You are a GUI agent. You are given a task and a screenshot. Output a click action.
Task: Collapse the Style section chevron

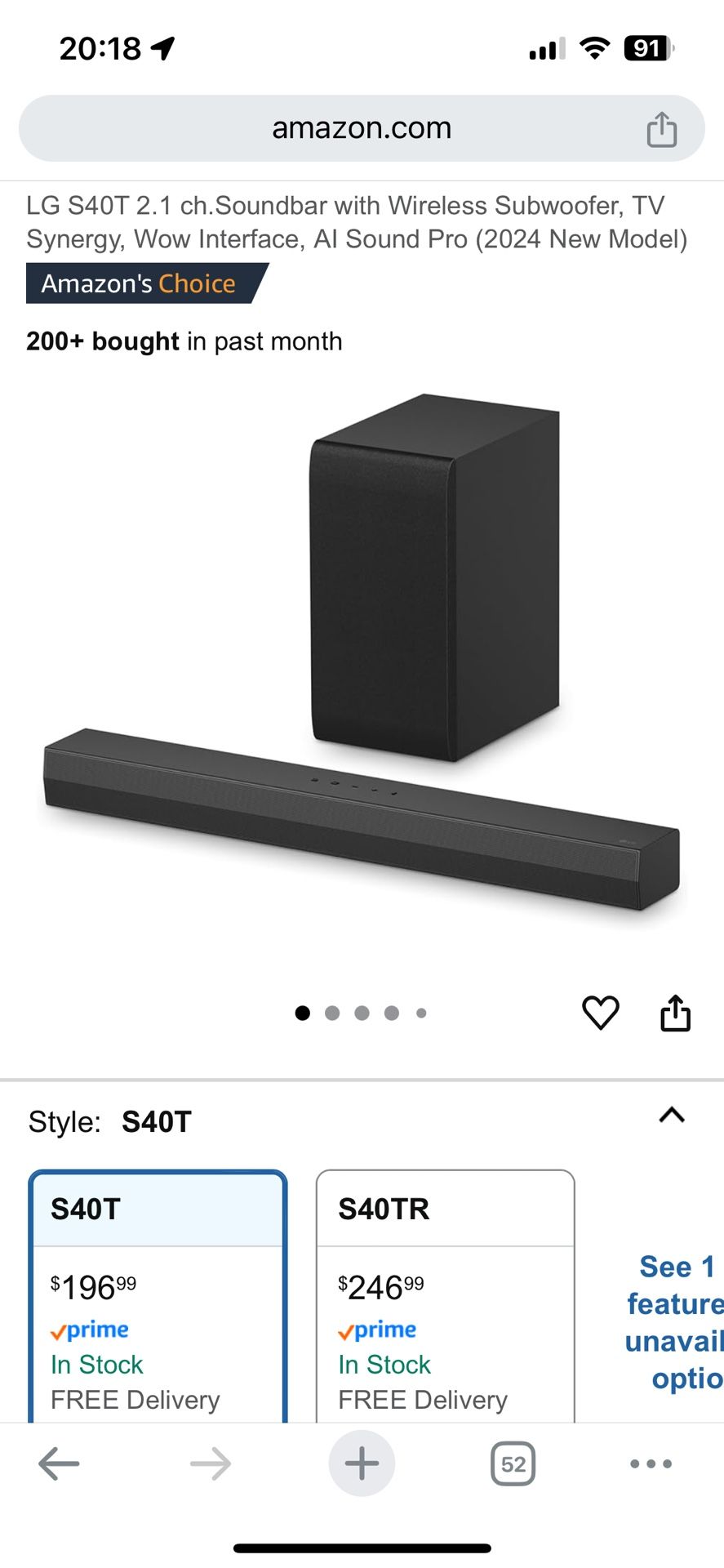[x=671, y=1115]
